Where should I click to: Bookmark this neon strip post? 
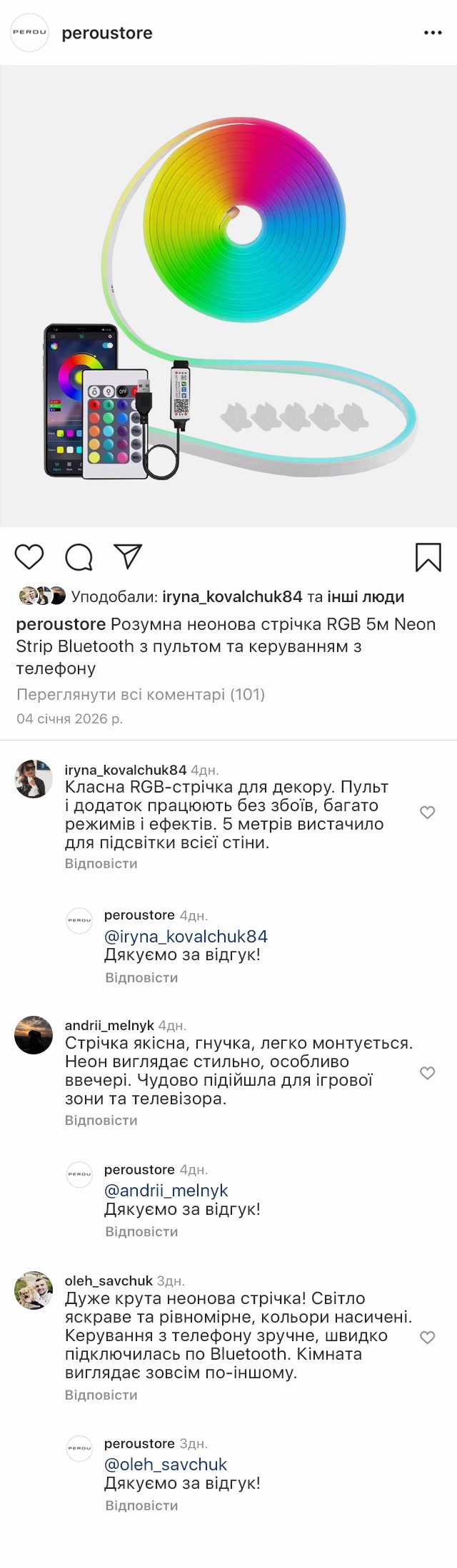[428, 557]
